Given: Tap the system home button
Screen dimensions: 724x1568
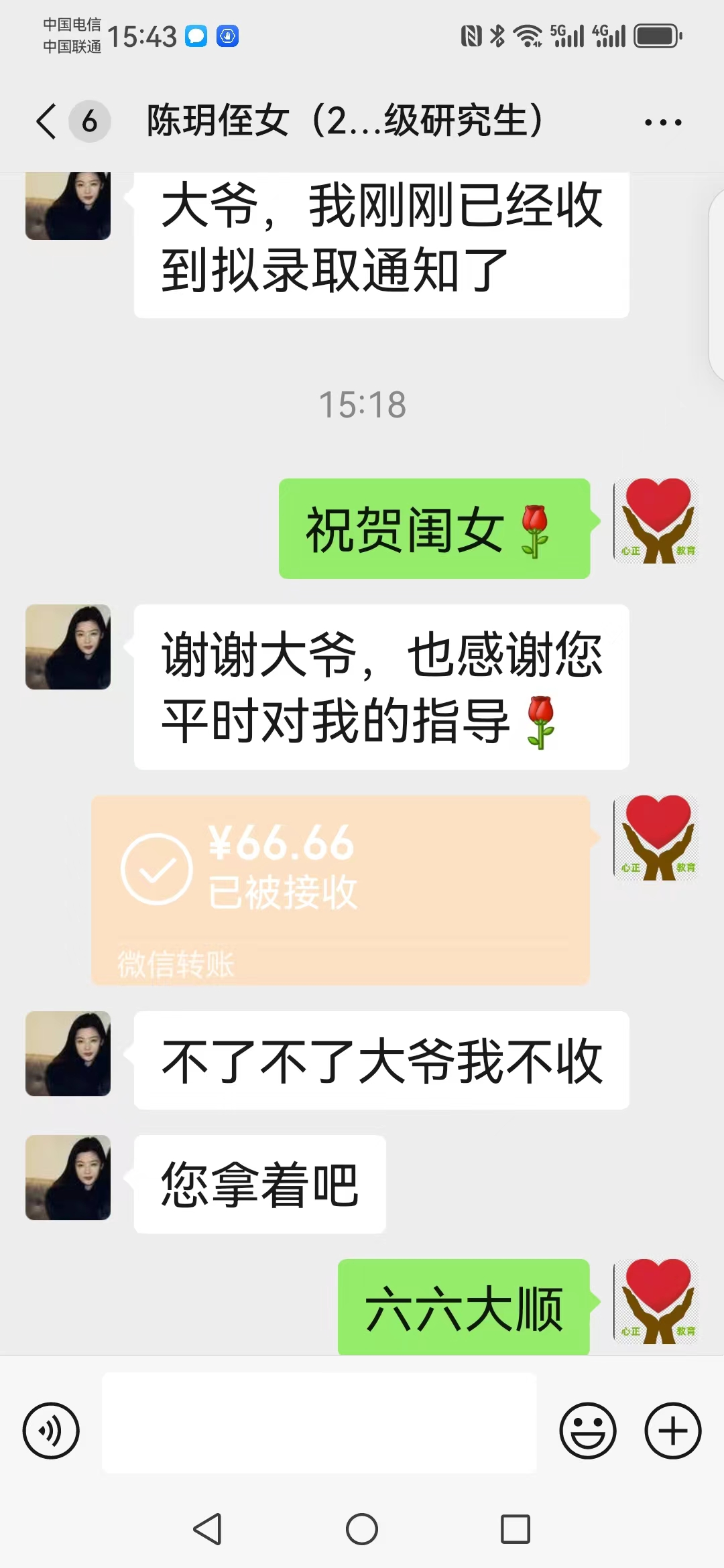Looking at the screenshot, I should [x=362, y=1529].
